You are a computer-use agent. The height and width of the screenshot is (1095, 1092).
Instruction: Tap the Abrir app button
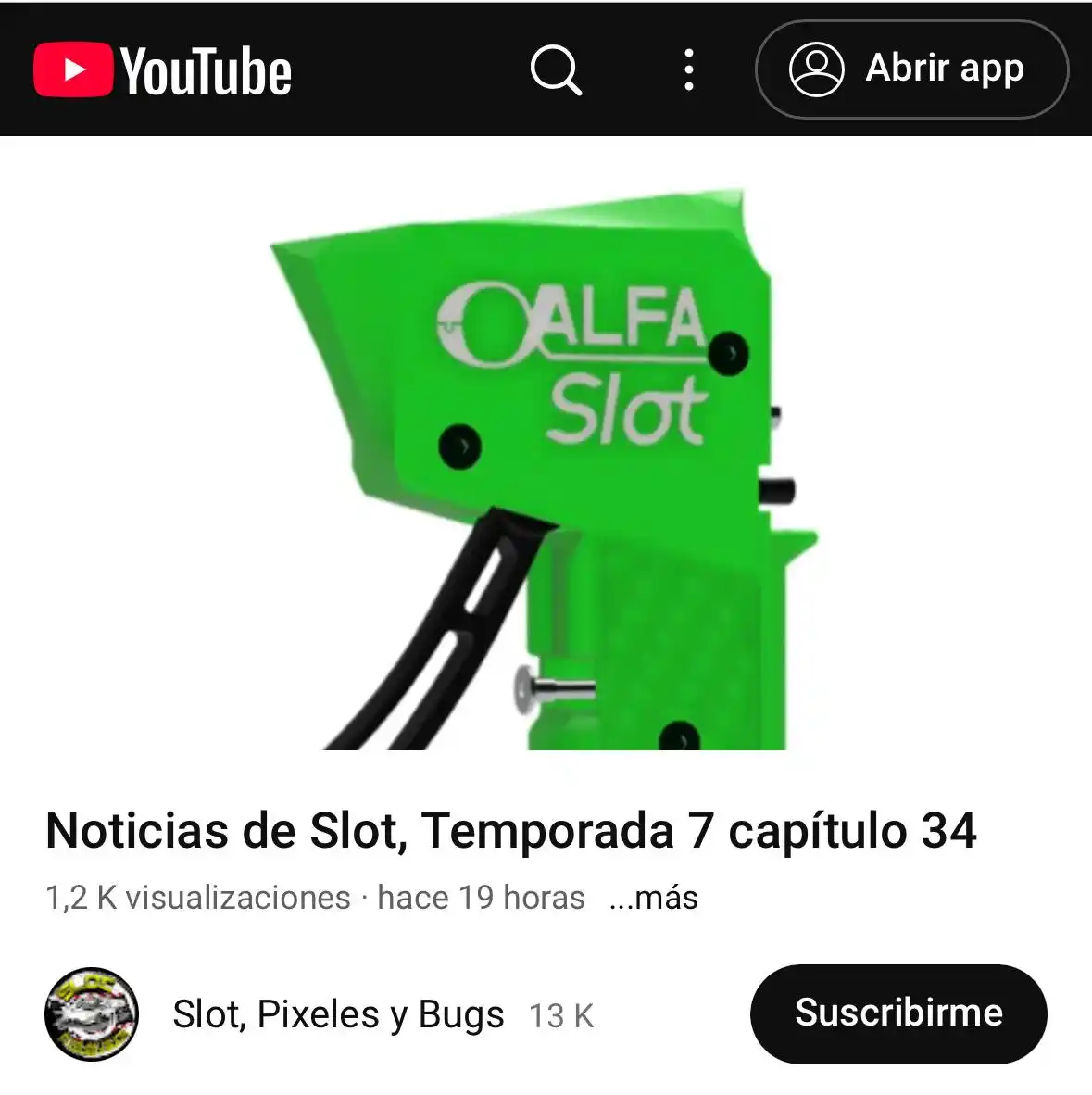point(911,69)
